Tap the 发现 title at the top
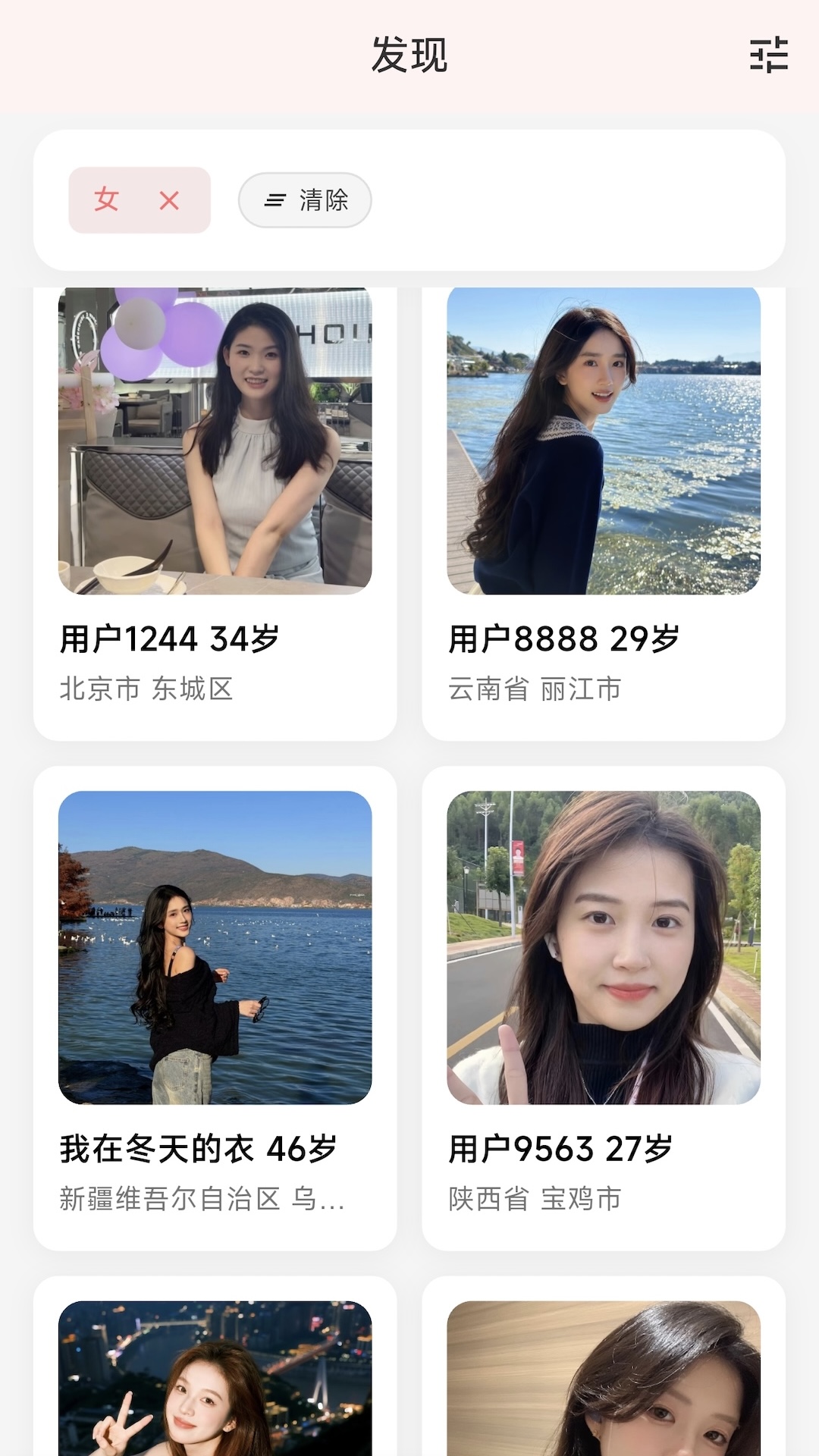 tap(409, 55)
